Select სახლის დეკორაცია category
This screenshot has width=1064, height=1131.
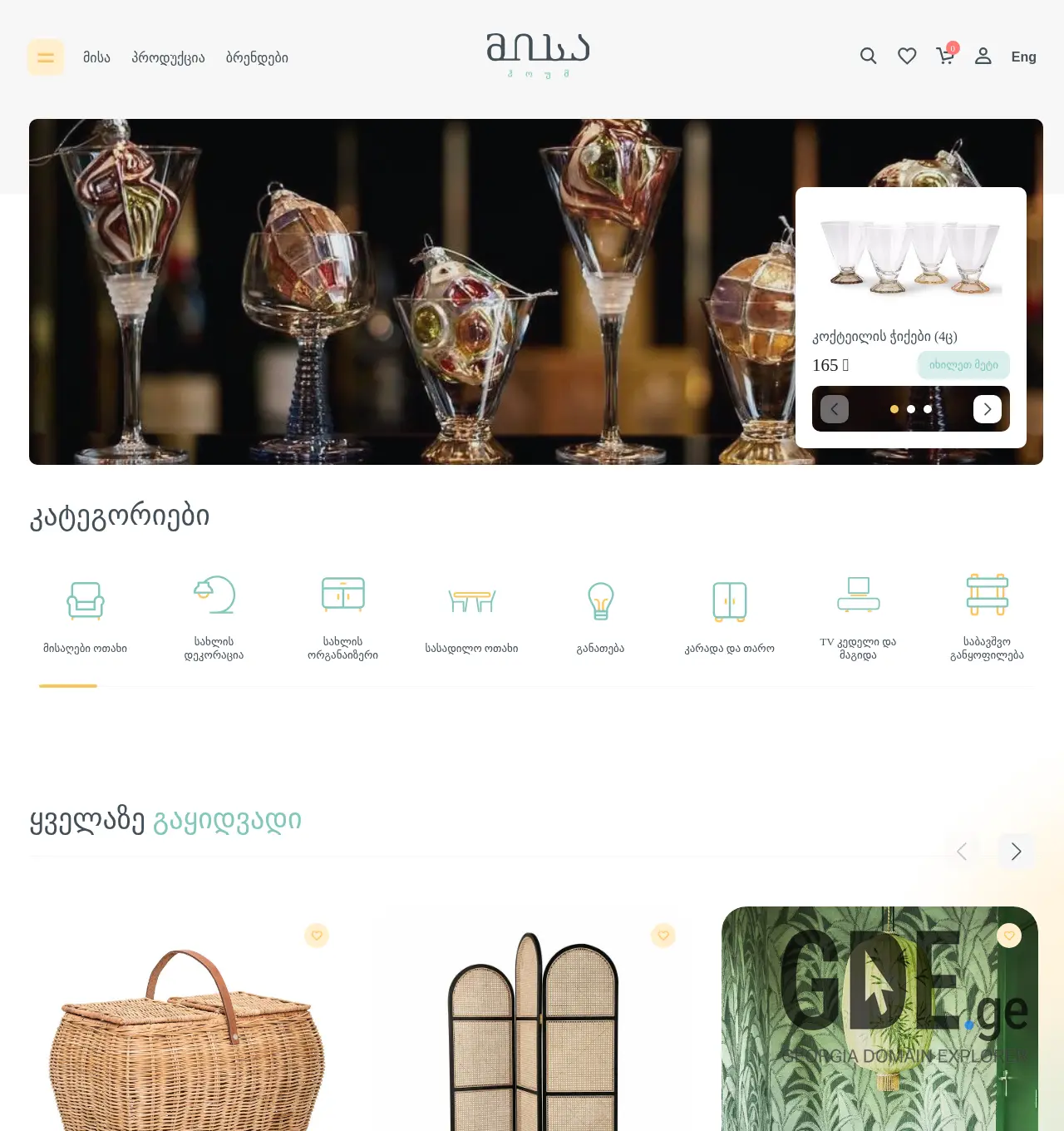[x=214, y=615]
